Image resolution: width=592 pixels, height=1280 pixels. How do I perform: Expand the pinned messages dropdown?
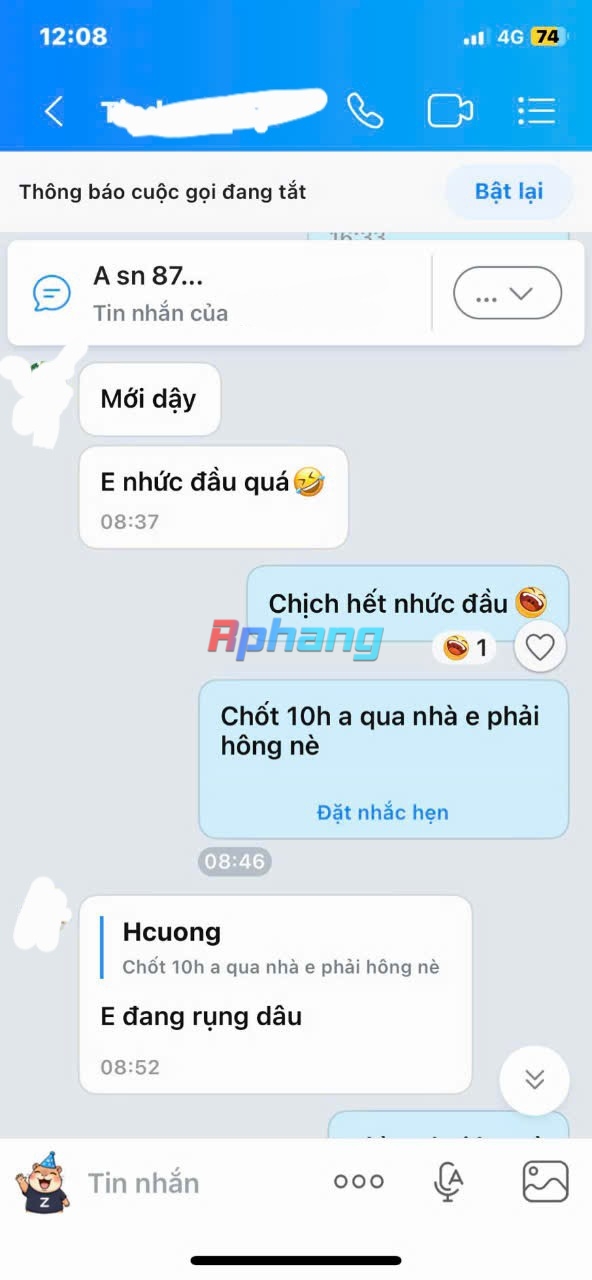click(x=508, y=293)
